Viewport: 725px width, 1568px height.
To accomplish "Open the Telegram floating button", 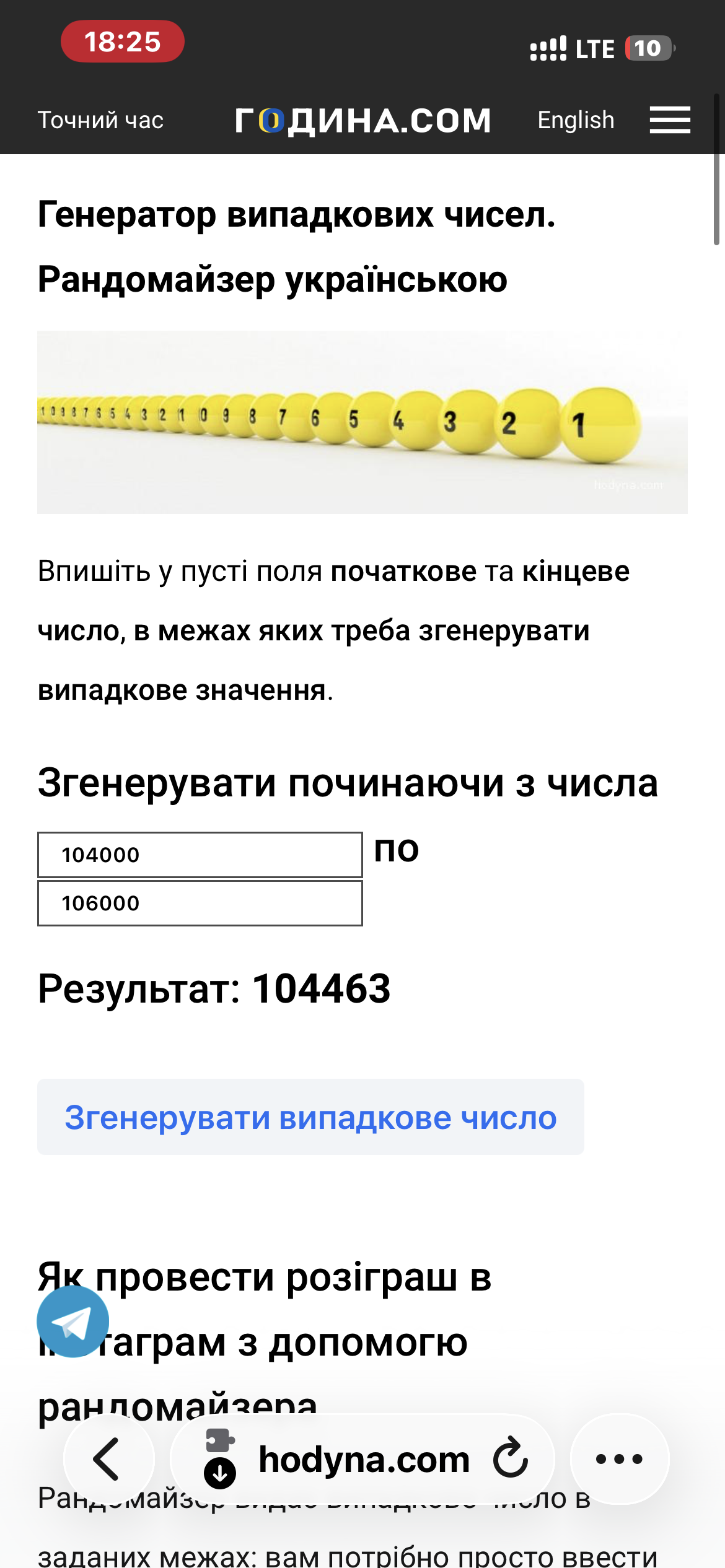I will pyautogui.click(x=73, y=1322).
